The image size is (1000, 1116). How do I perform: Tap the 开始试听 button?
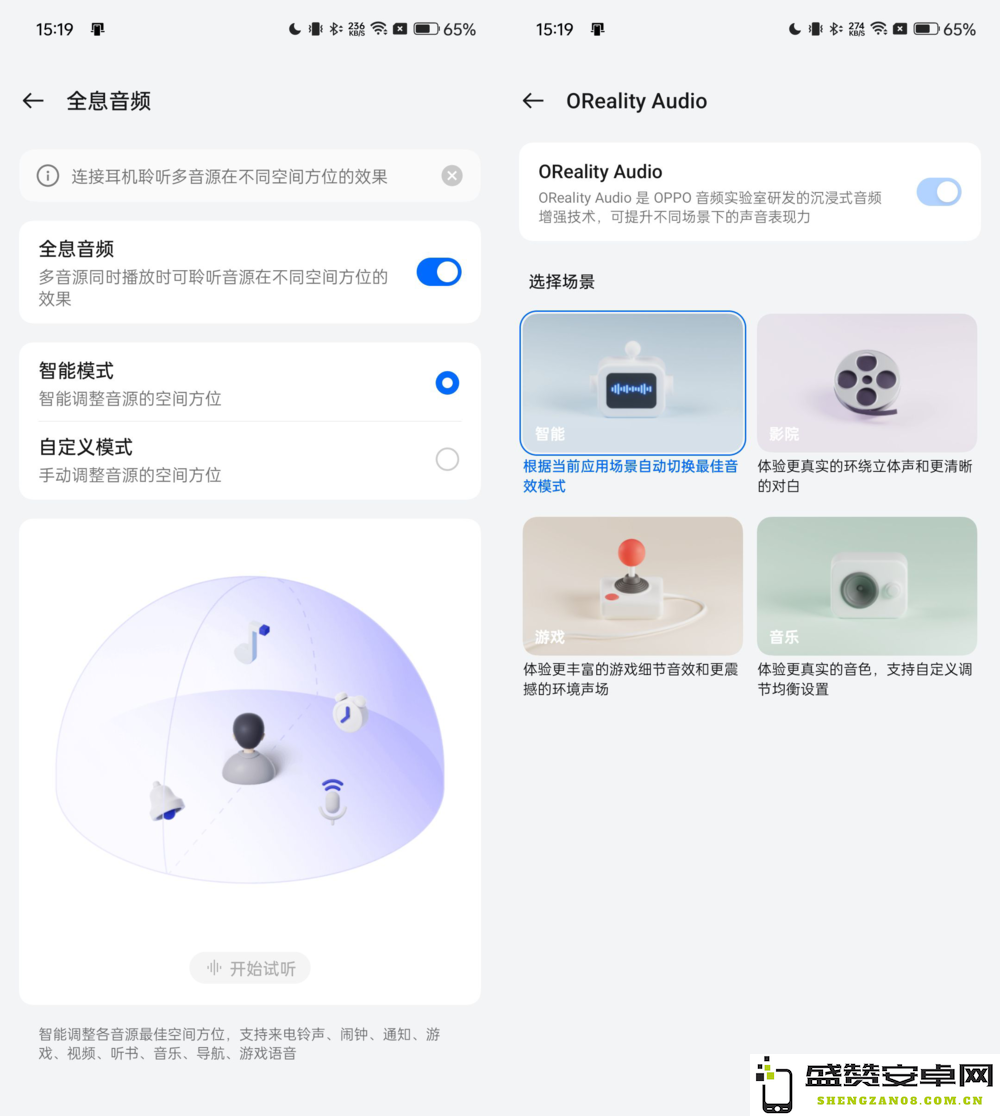250,968
